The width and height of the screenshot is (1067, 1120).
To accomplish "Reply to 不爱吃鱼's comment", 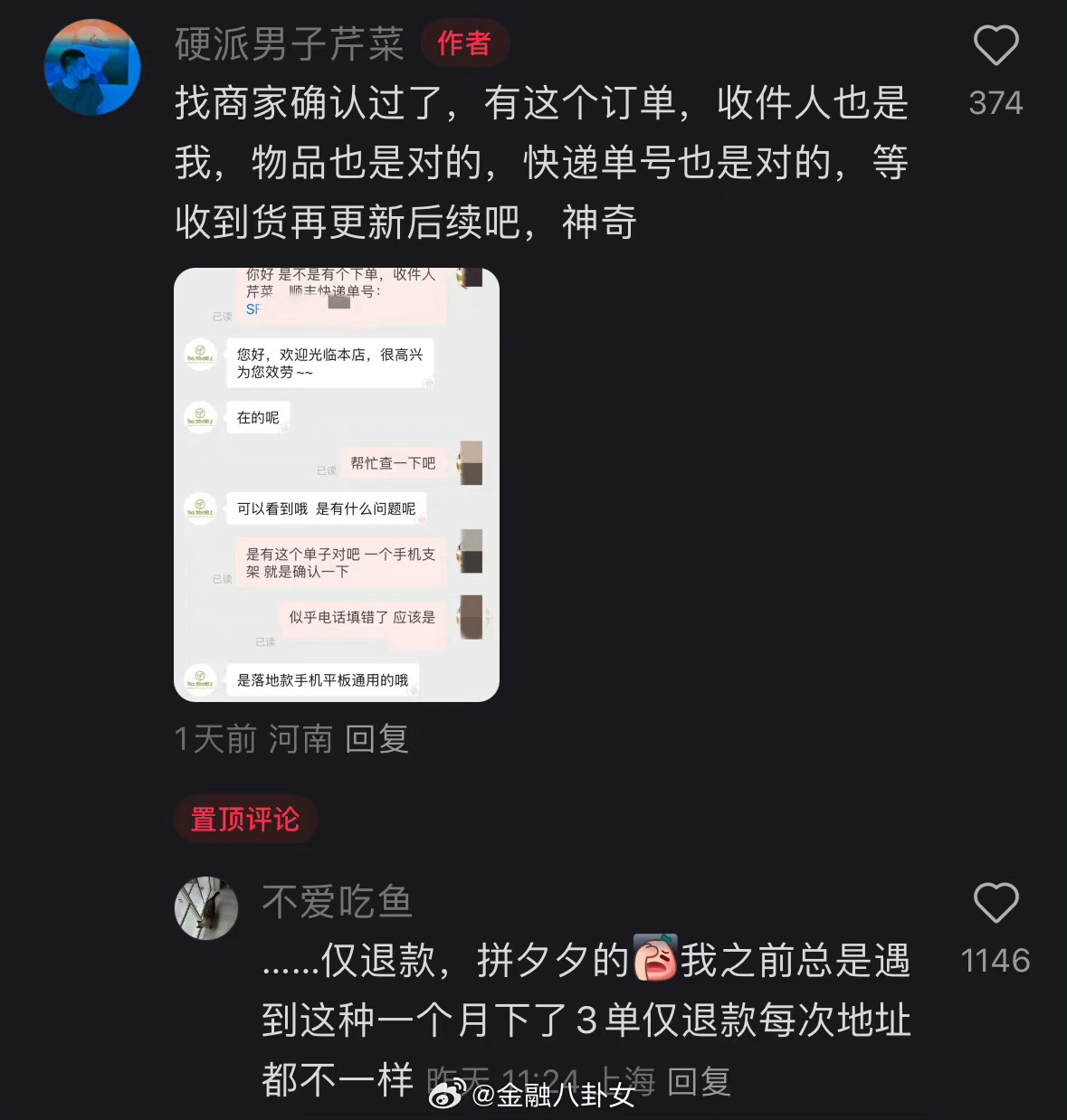I will pyautogui.click(x=699, y=1080).
